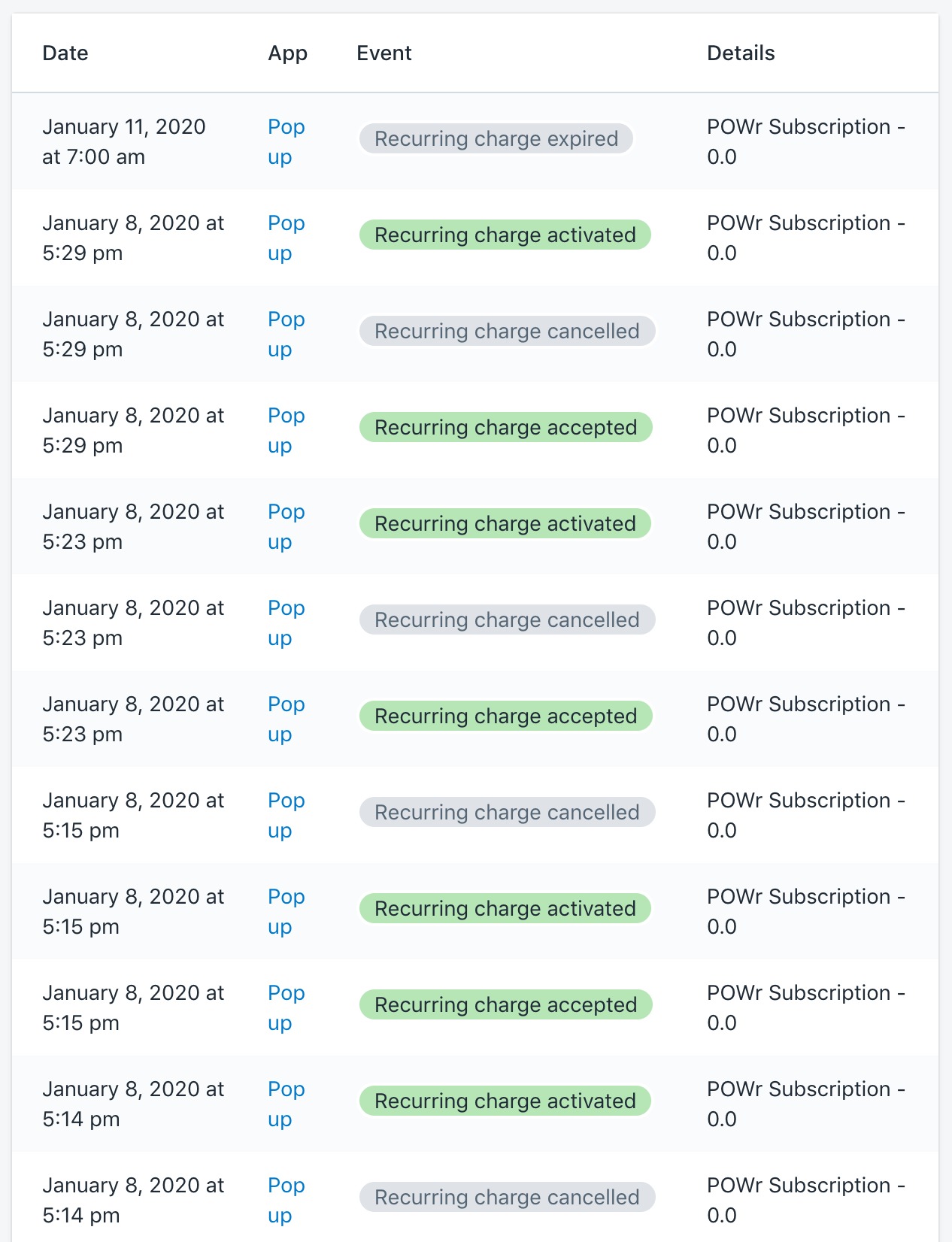Image resolution: width=952 pixels, height=1242 pixels.
Task: Open Pop up link on the 5:15 pm accepted row
Action: click(286, 1007)
